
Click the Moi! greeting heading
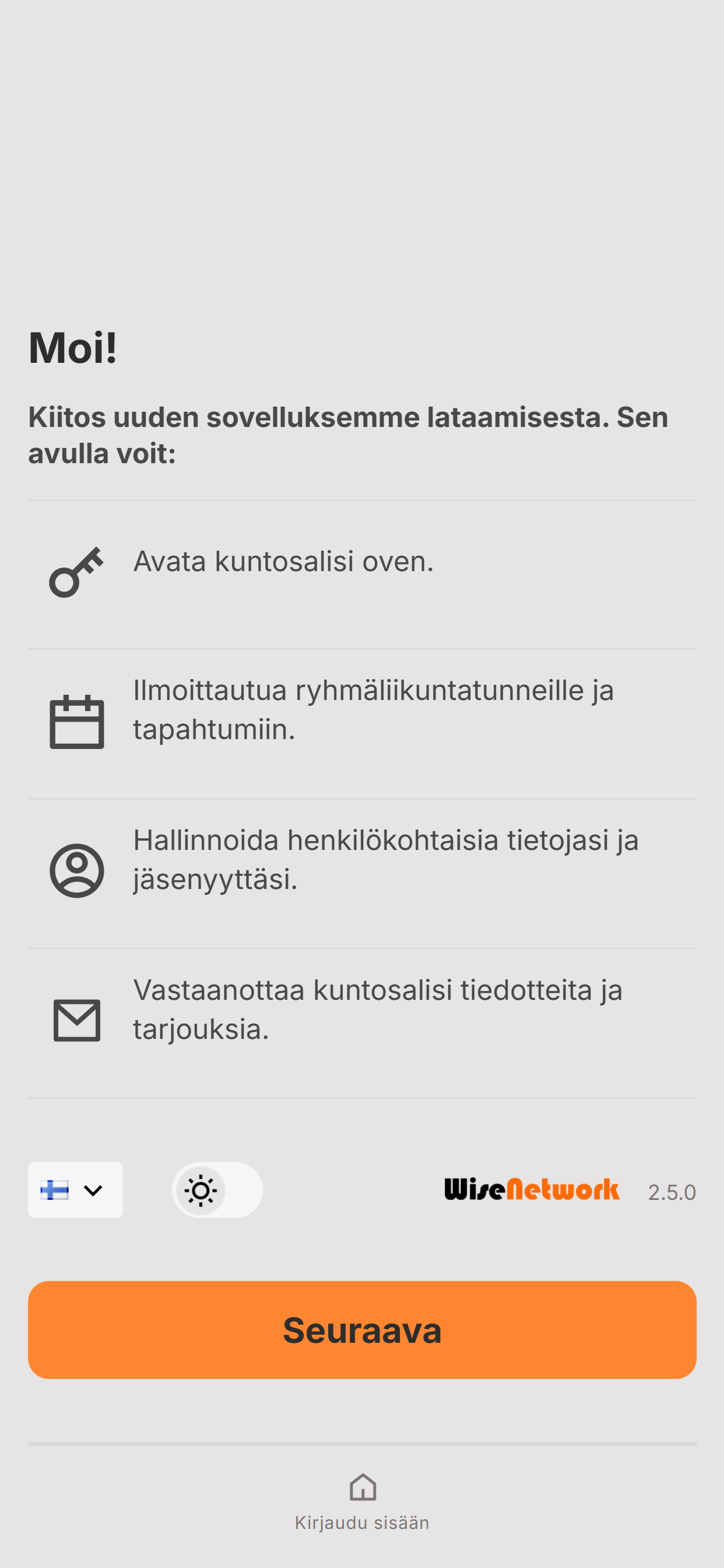click(73, 347)
